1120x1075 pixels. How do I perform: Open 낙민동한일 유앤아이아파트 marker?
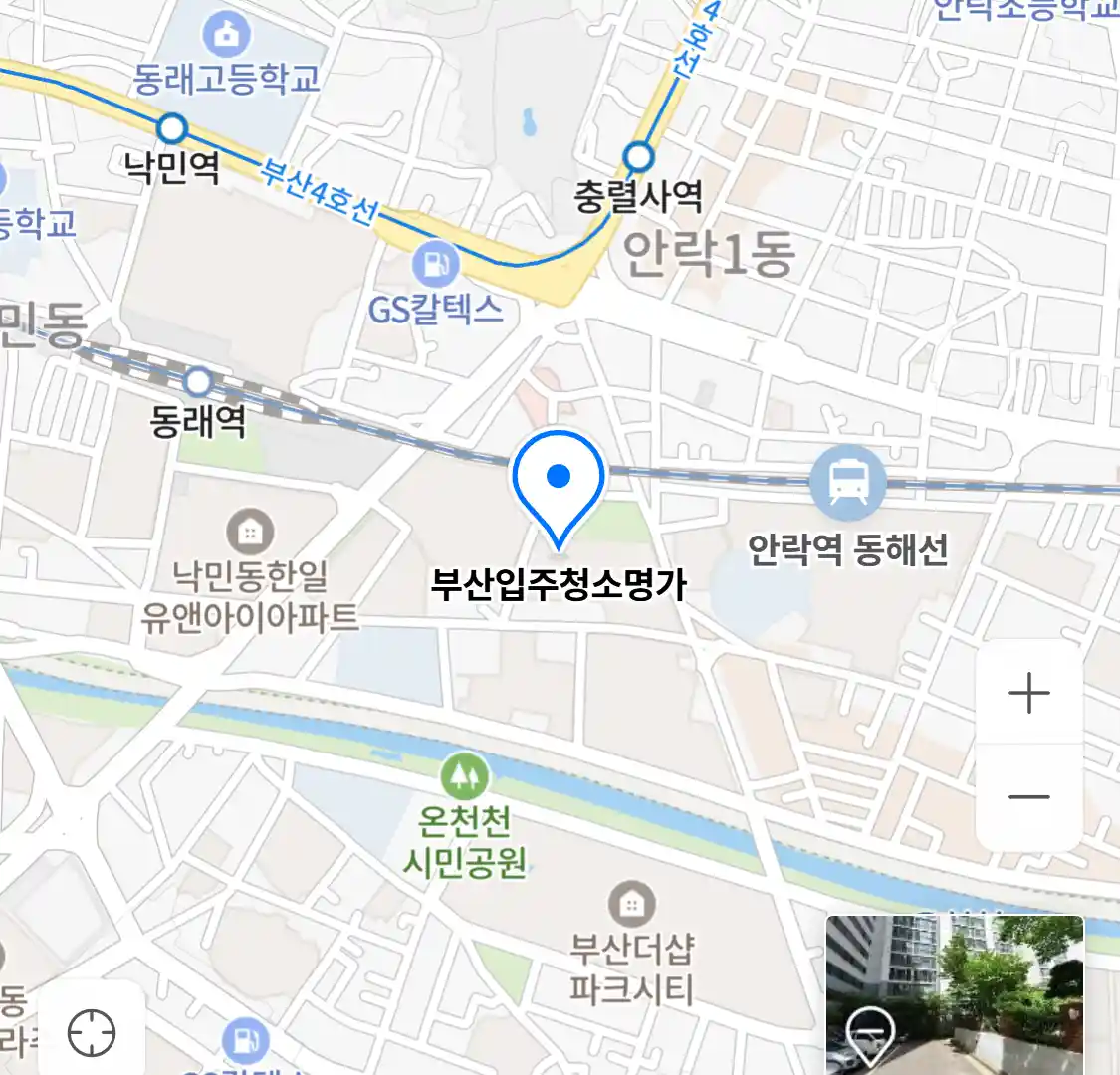click(250, 532)
